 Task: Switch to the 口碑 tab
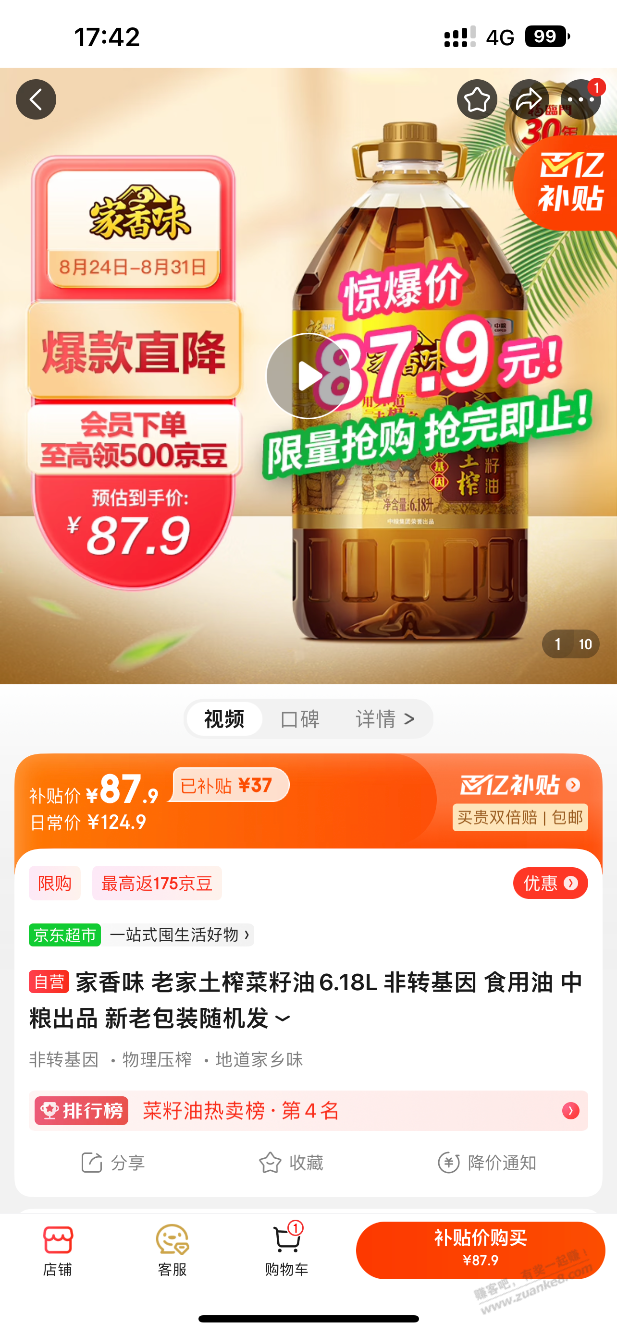pyautogui.click(x=300, y=719)
